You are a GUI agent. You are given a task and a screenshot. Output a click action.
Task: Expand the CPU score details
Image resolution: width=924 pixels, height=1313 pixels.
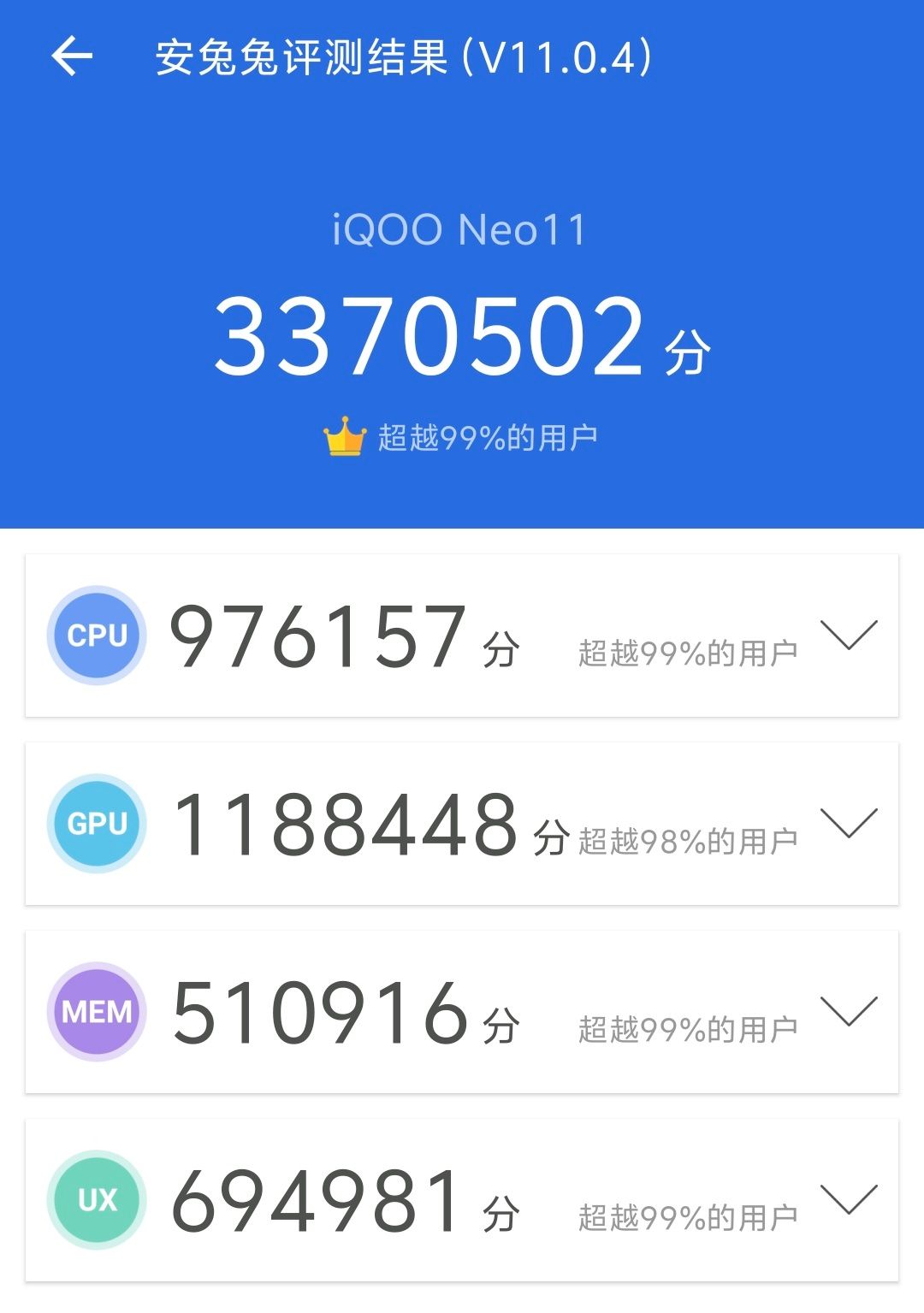[x=849, y=635]
